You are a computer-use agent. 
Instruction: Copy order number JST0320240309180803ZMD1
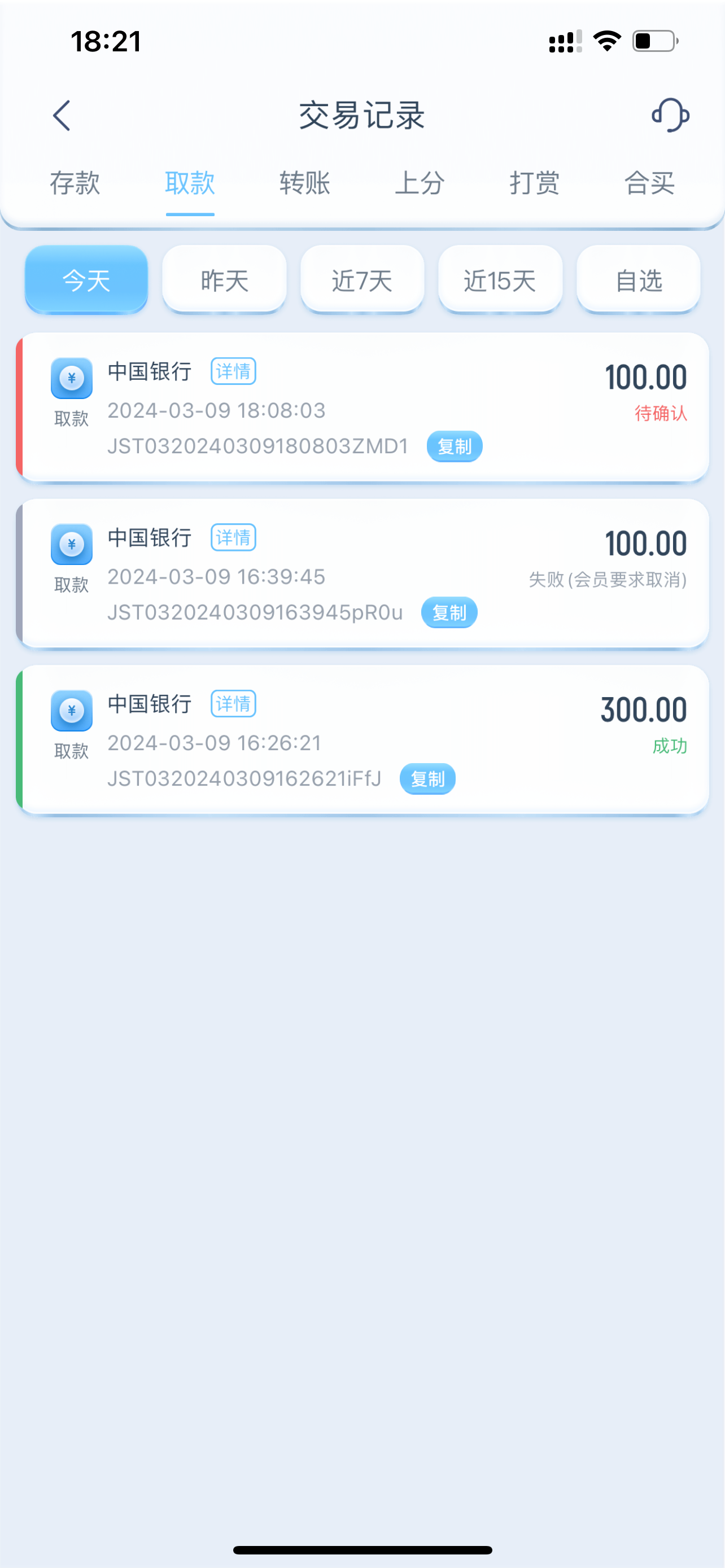pyautogui.click(x=454, y=447)
